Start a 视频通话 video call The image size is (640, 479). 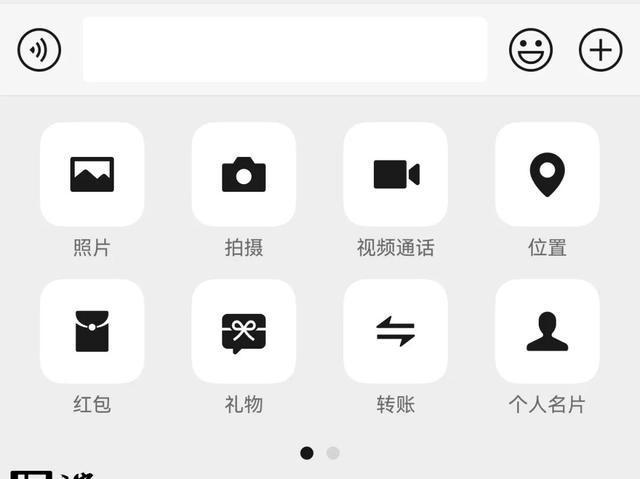pyautogui.click(x=396, y=175)
